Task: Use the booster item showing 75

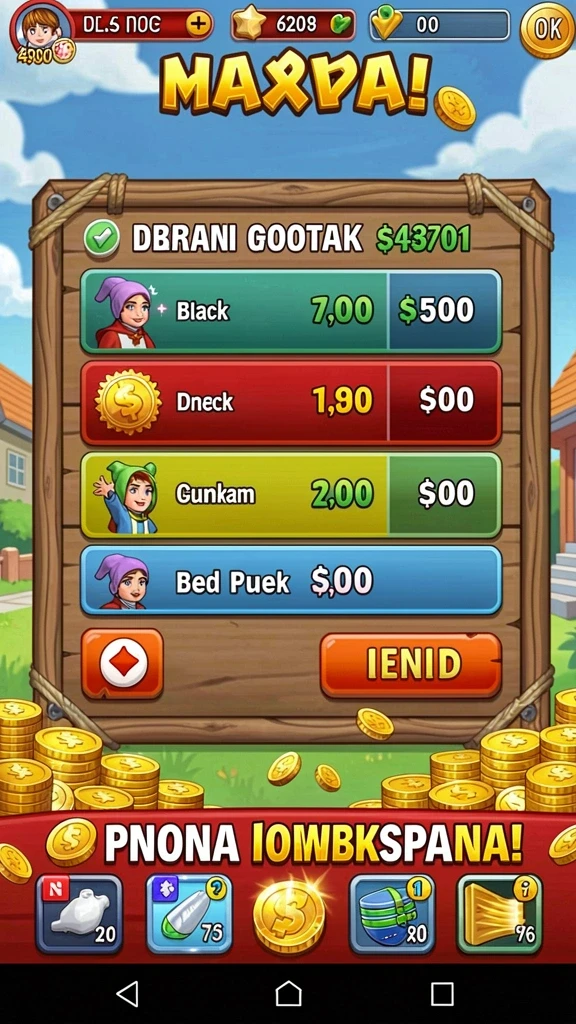Action: point(189,914)
